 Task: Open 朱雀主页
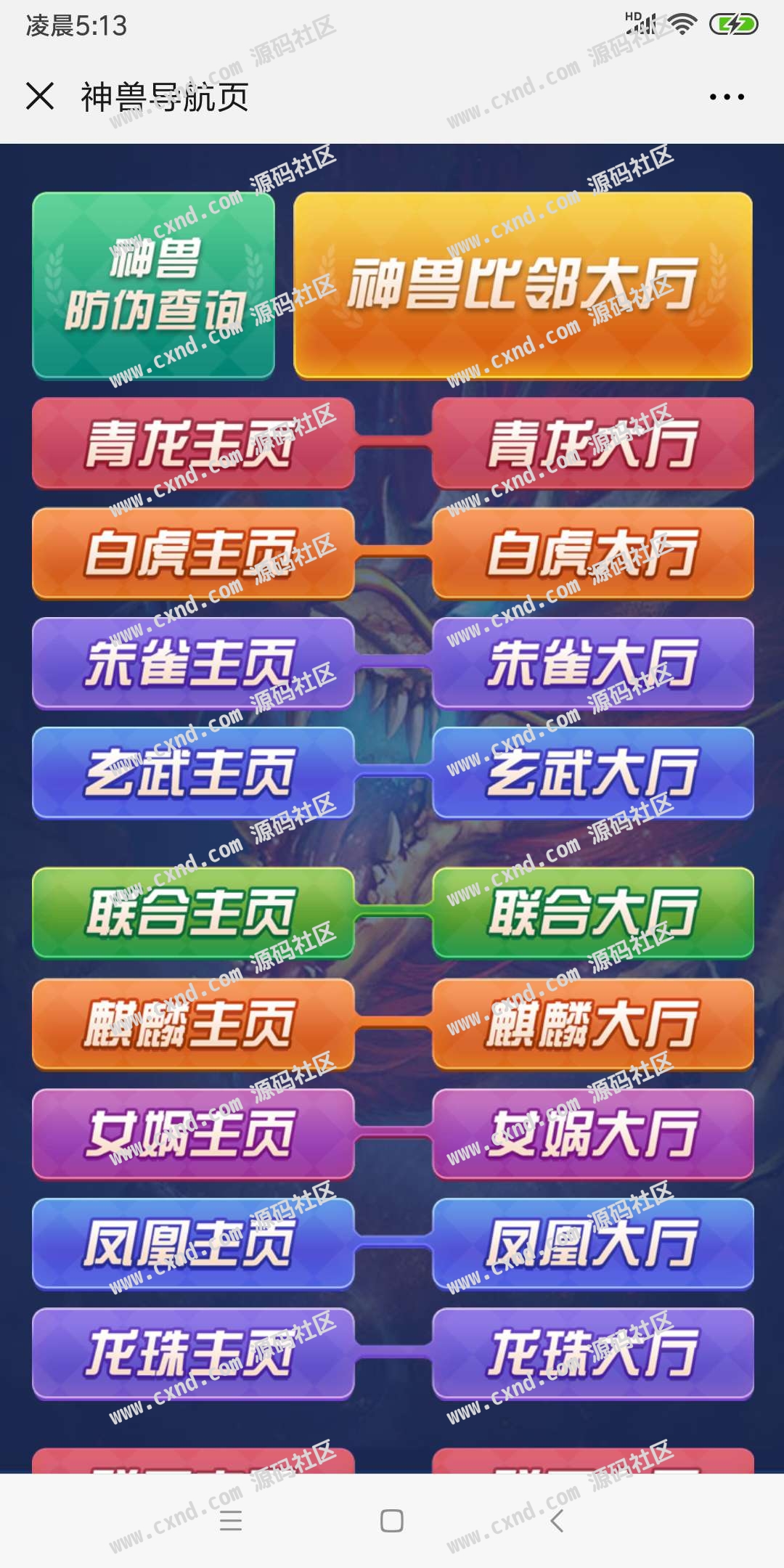[x=192, y=663]
